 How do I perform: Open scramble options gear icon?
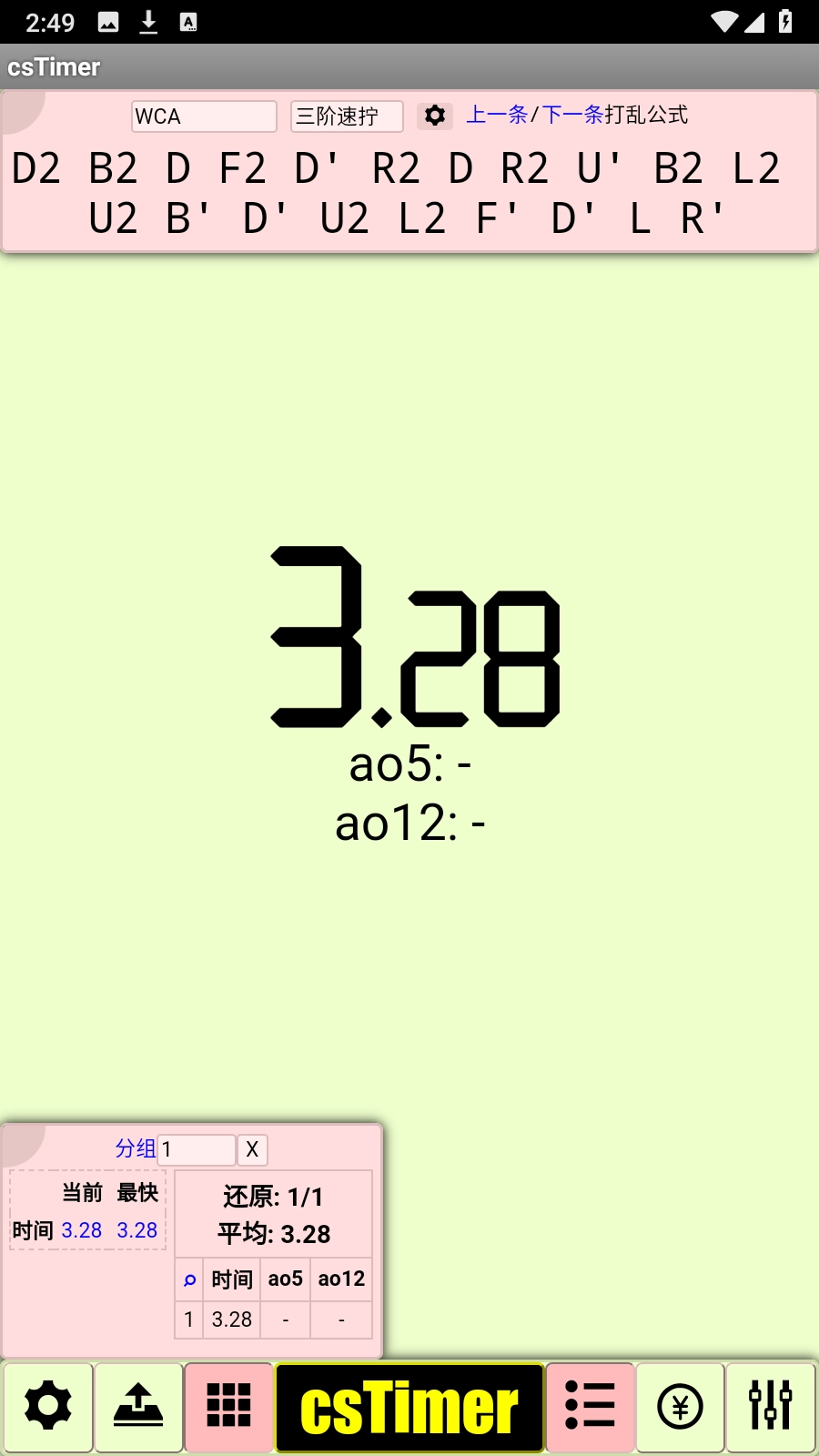(435, 116)
